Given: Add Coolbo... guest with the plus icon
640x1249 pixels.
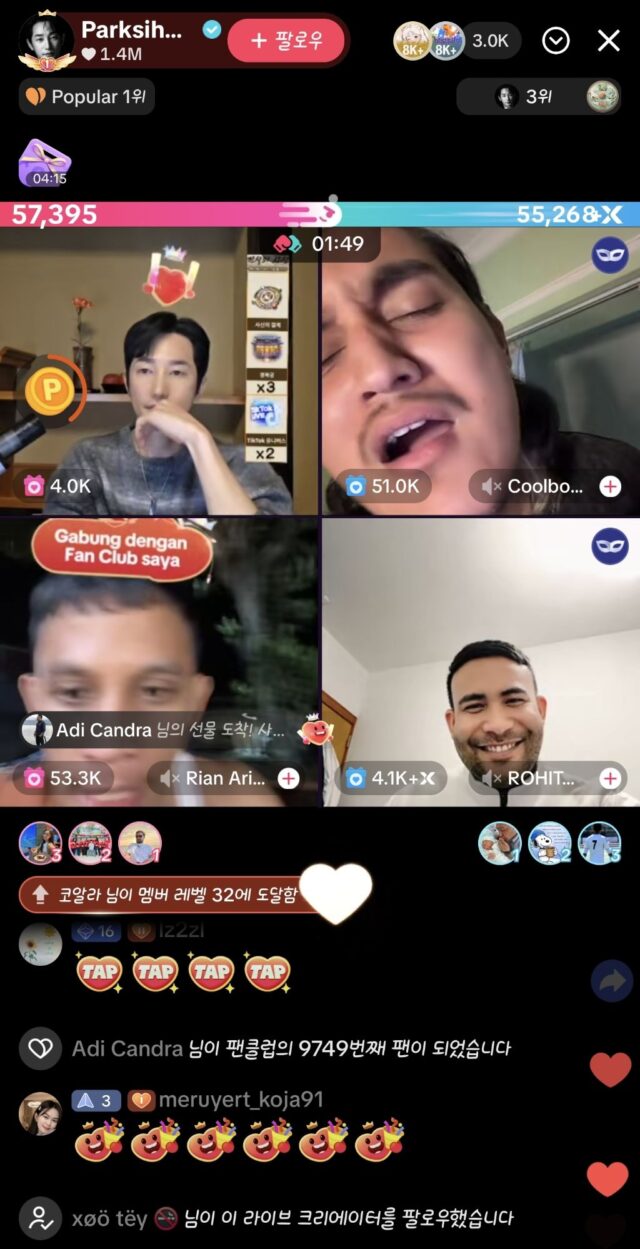Looking at the screenshot, I should click(x=610, y=487).
